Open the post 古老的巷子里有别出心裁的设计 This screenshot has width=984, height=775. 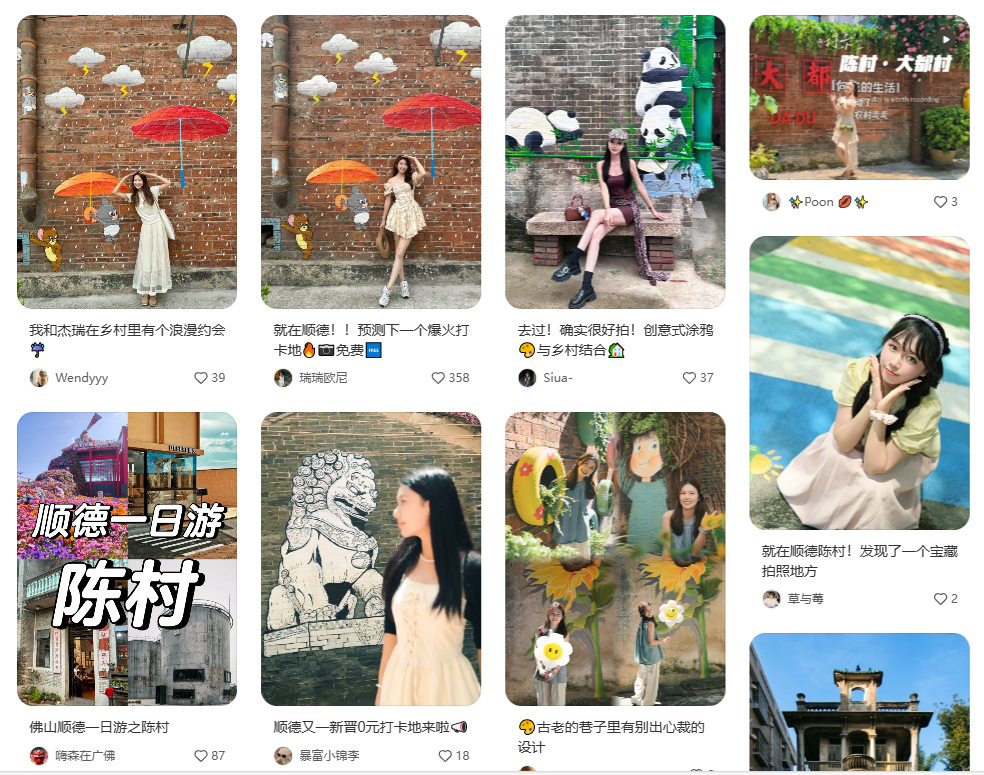pos(615,559)
